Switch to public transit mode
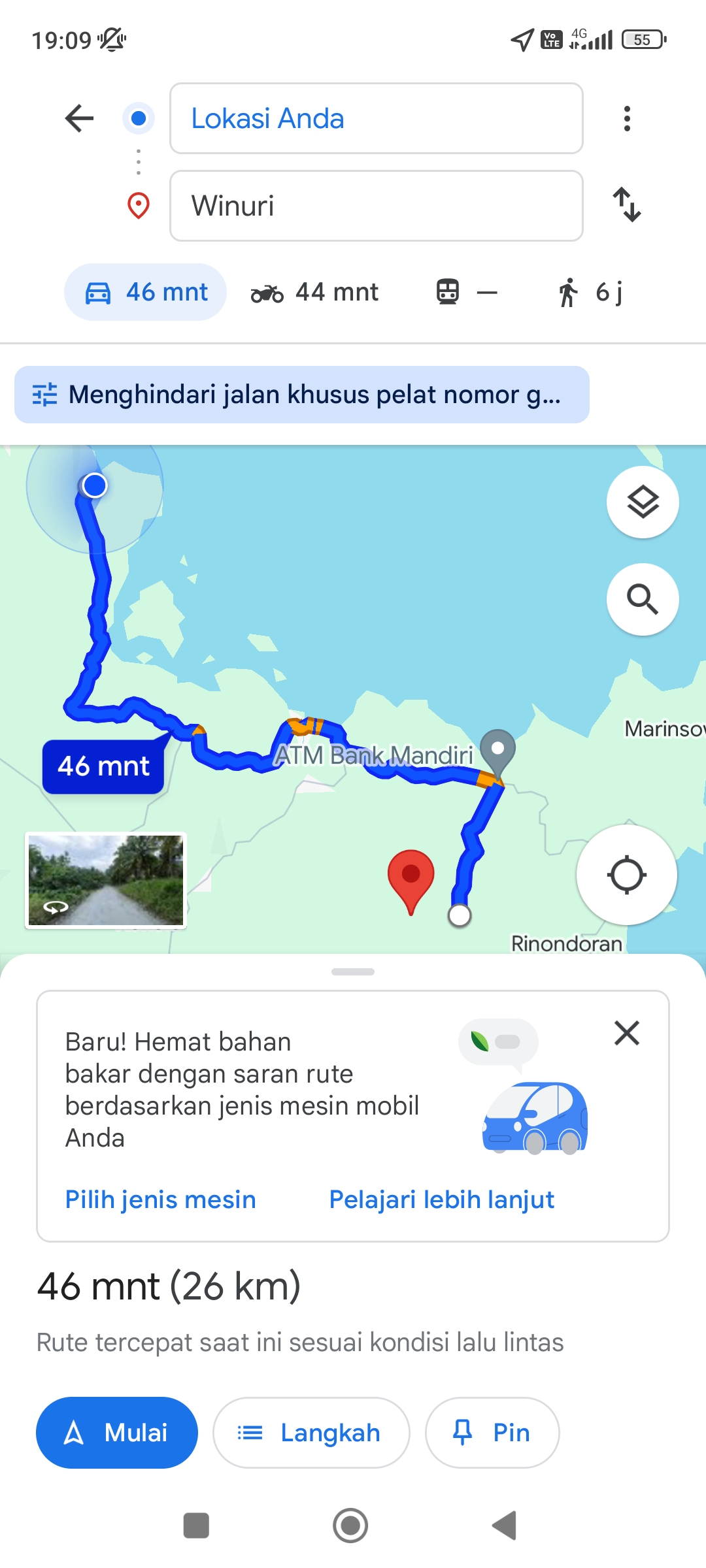The height and width of the screenshot is (1568, 706). tap(467, 292)
